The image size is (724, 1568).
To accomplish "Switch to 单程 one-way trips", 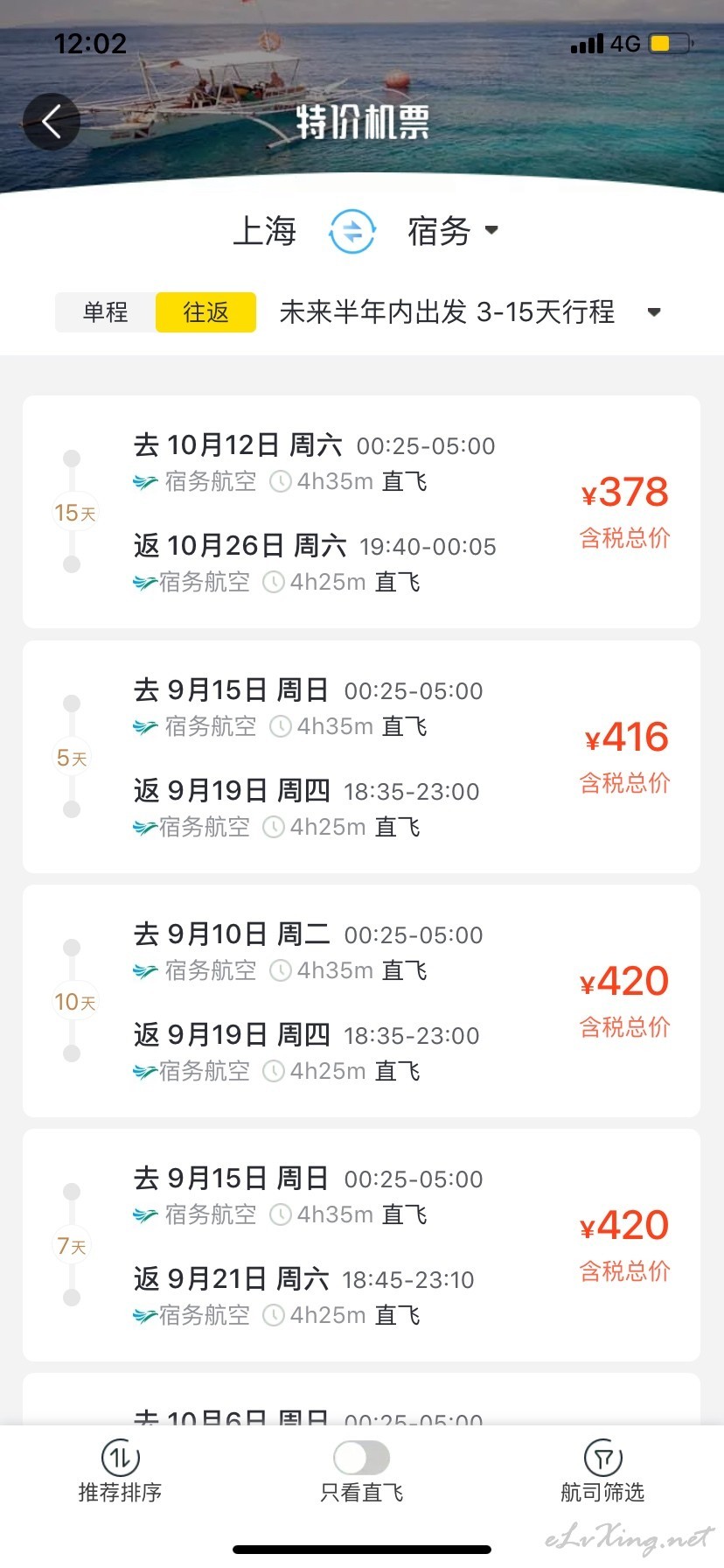I will [105, 312].
